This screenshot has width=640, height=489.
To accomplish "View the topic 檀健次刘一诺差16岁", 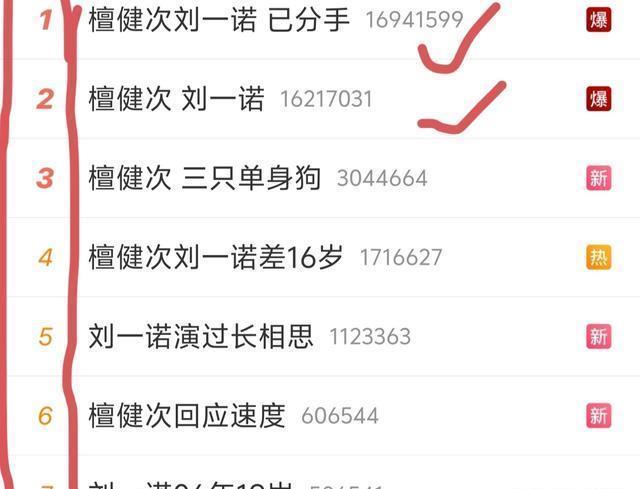I will [x=215, y=257].
